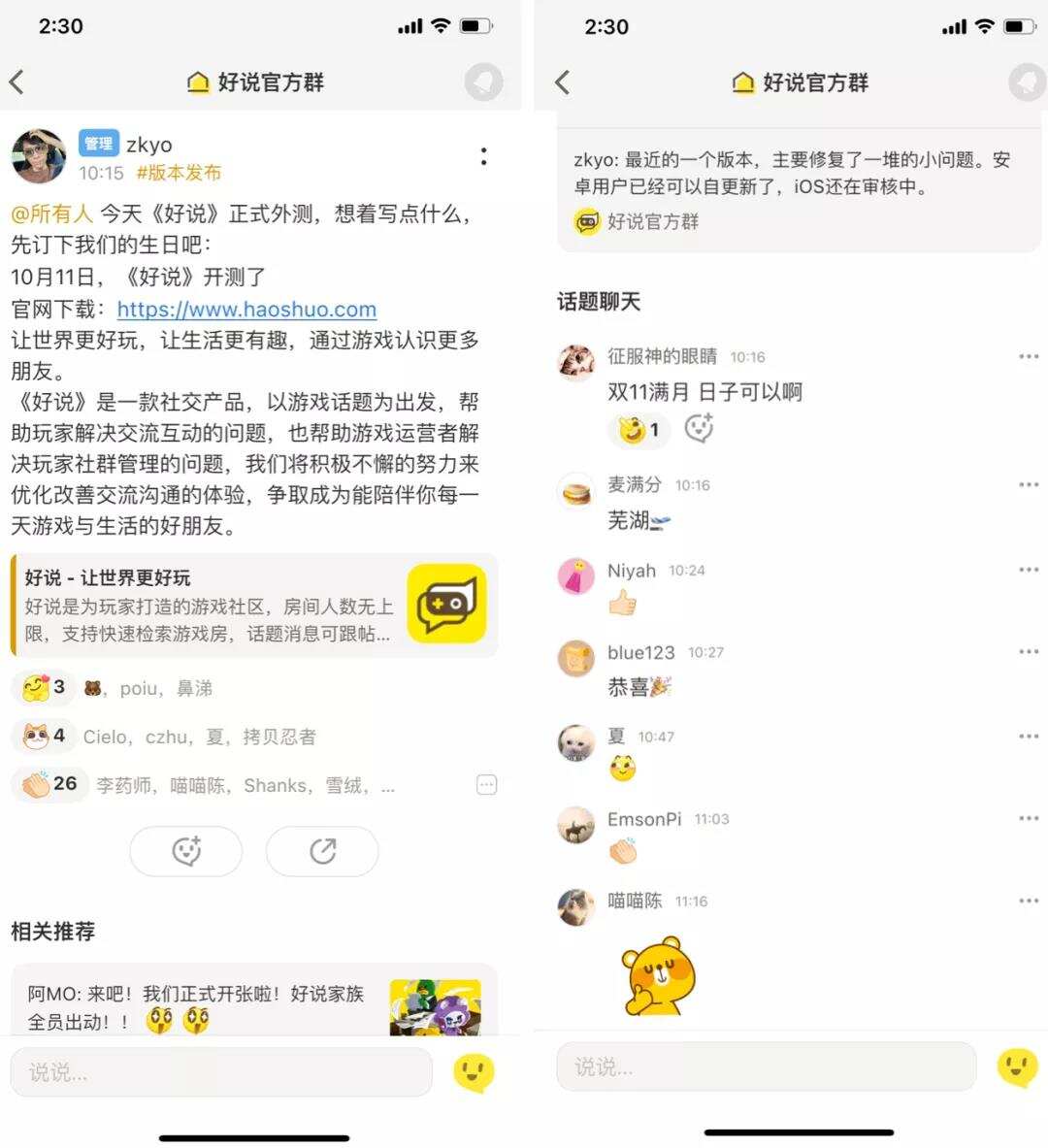Viewport: 1048px width, 1148px height.
Task: Open the haoshuo.com download link
Action: click(x=246, y=309)
